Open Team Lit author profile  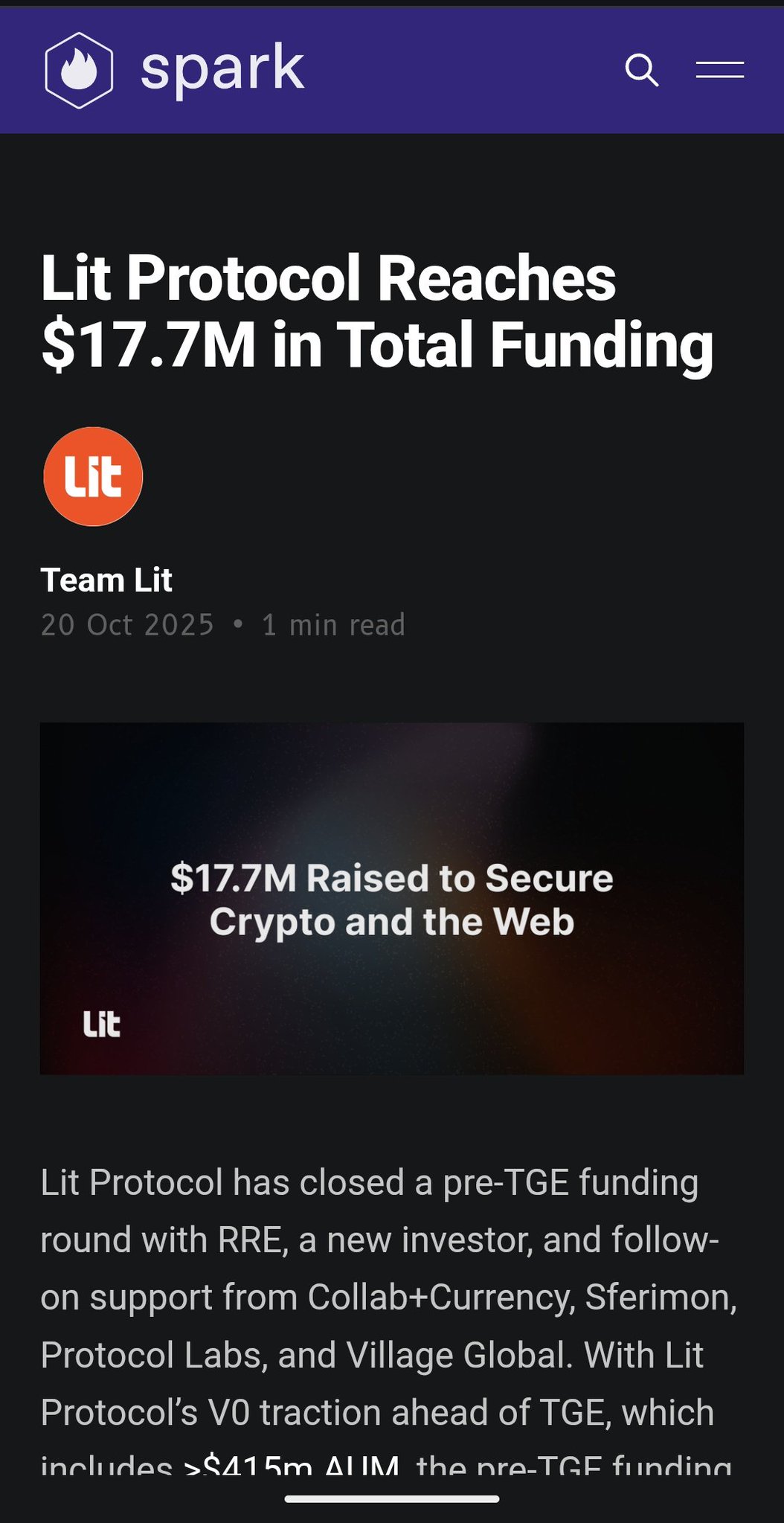tap(106, 580)
